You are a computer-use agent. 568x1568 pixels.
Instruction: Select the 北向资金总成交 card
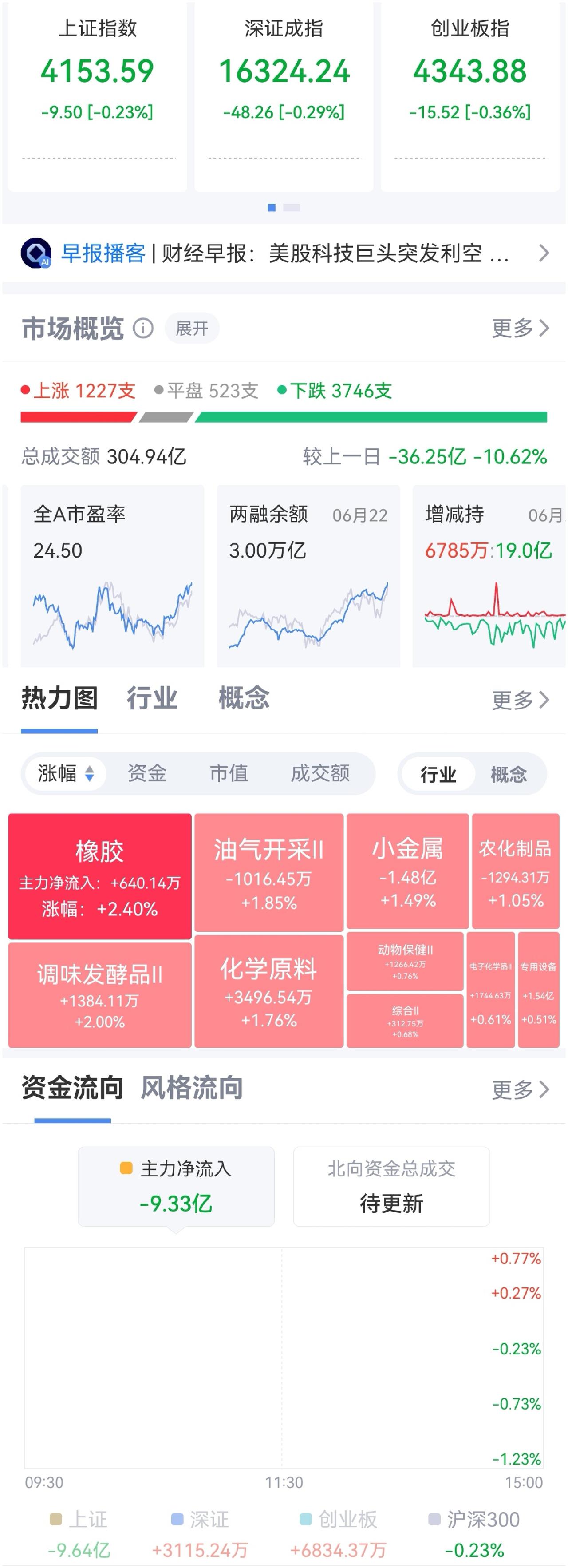[392, 1186]
